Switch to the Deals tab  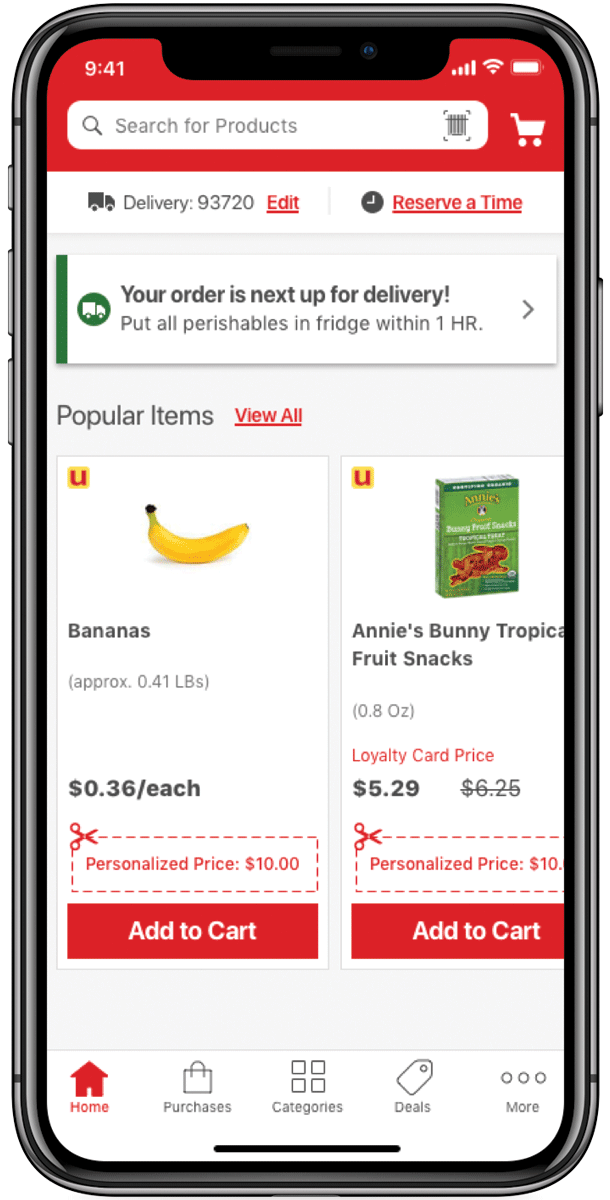pyautogui.click(x=412, y=1087)
